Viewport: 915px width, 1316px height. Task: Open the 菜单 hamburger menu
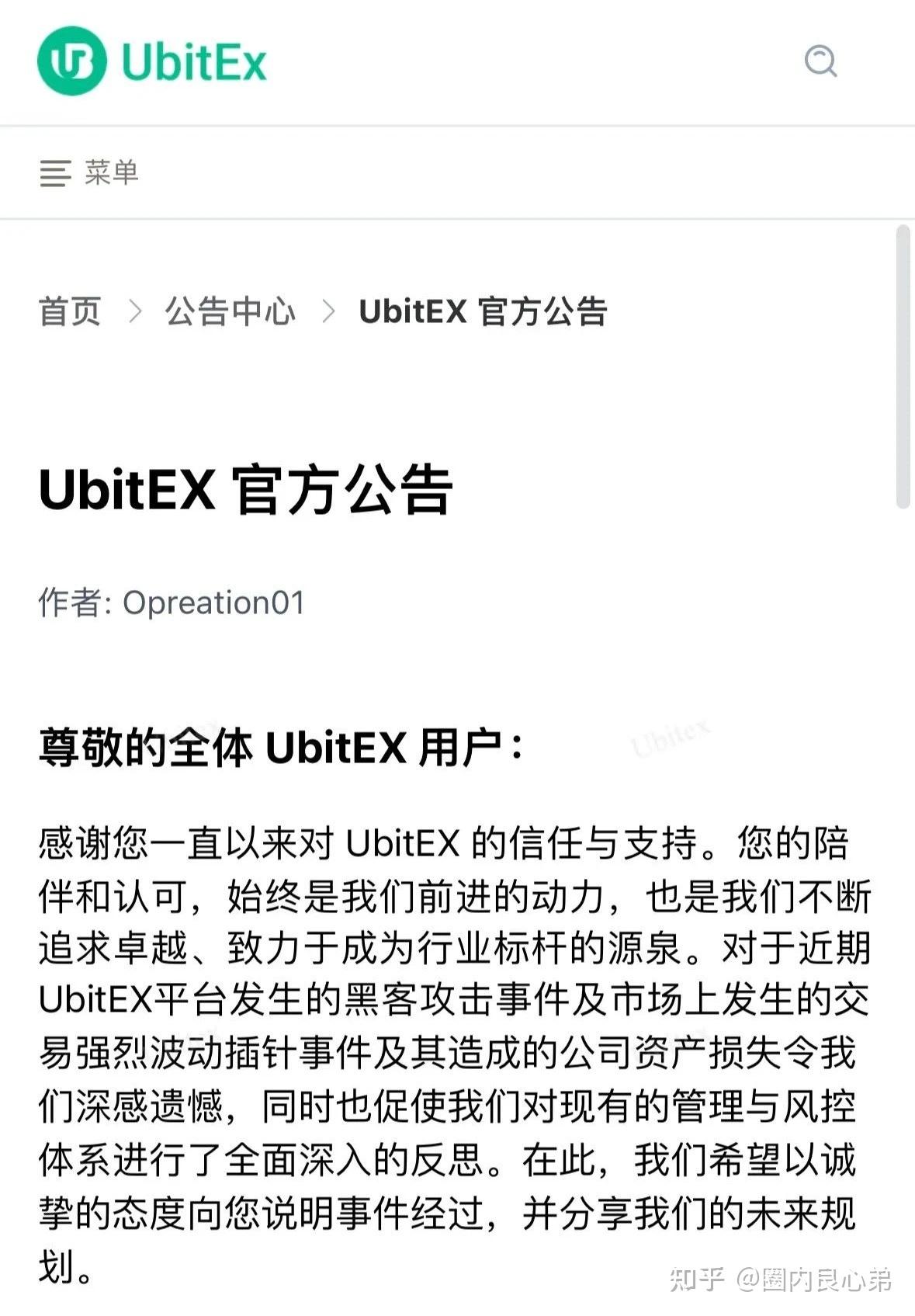tap(88, 172)
